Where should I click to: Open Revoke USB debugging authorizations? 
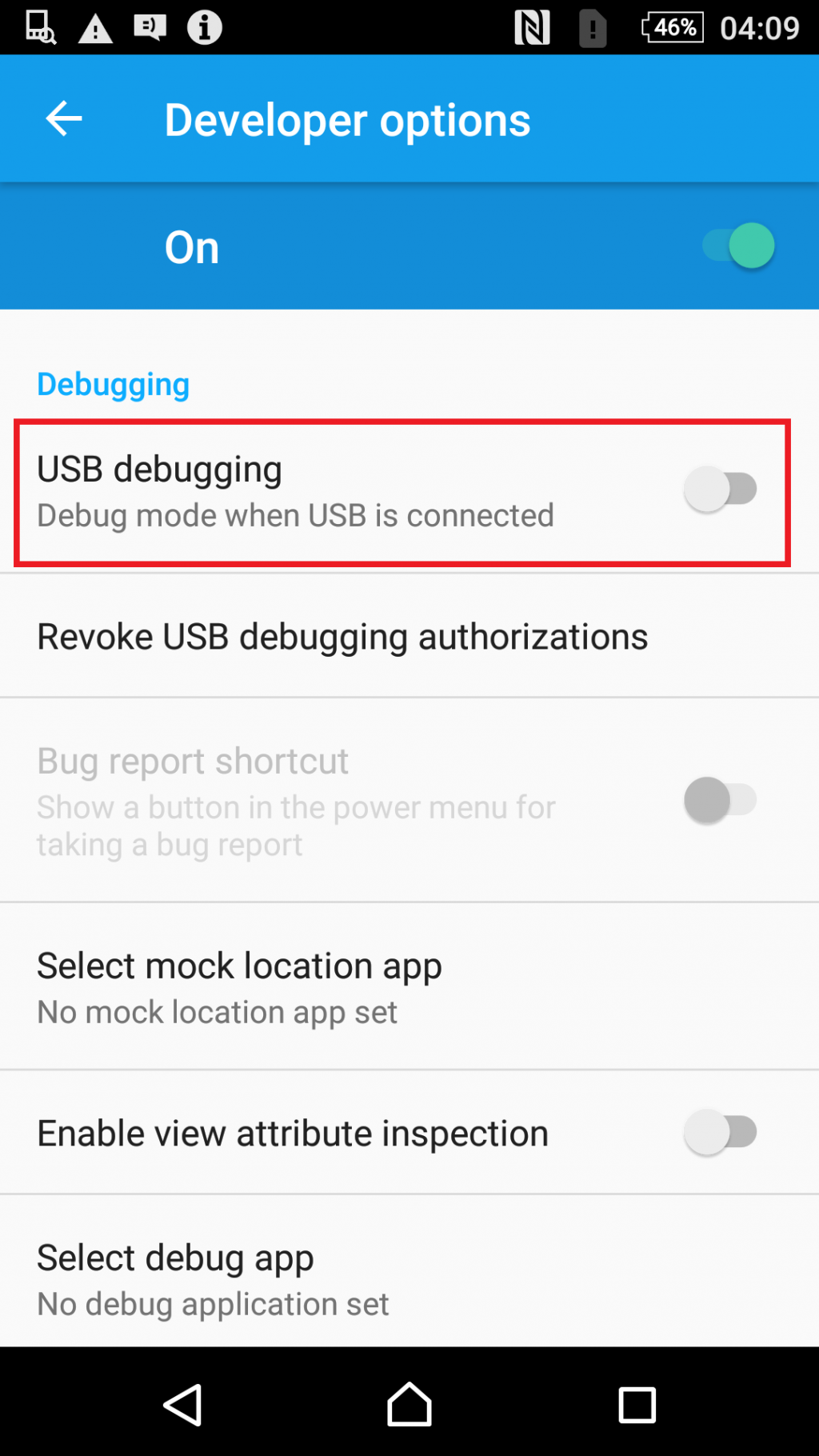point(409,636)
